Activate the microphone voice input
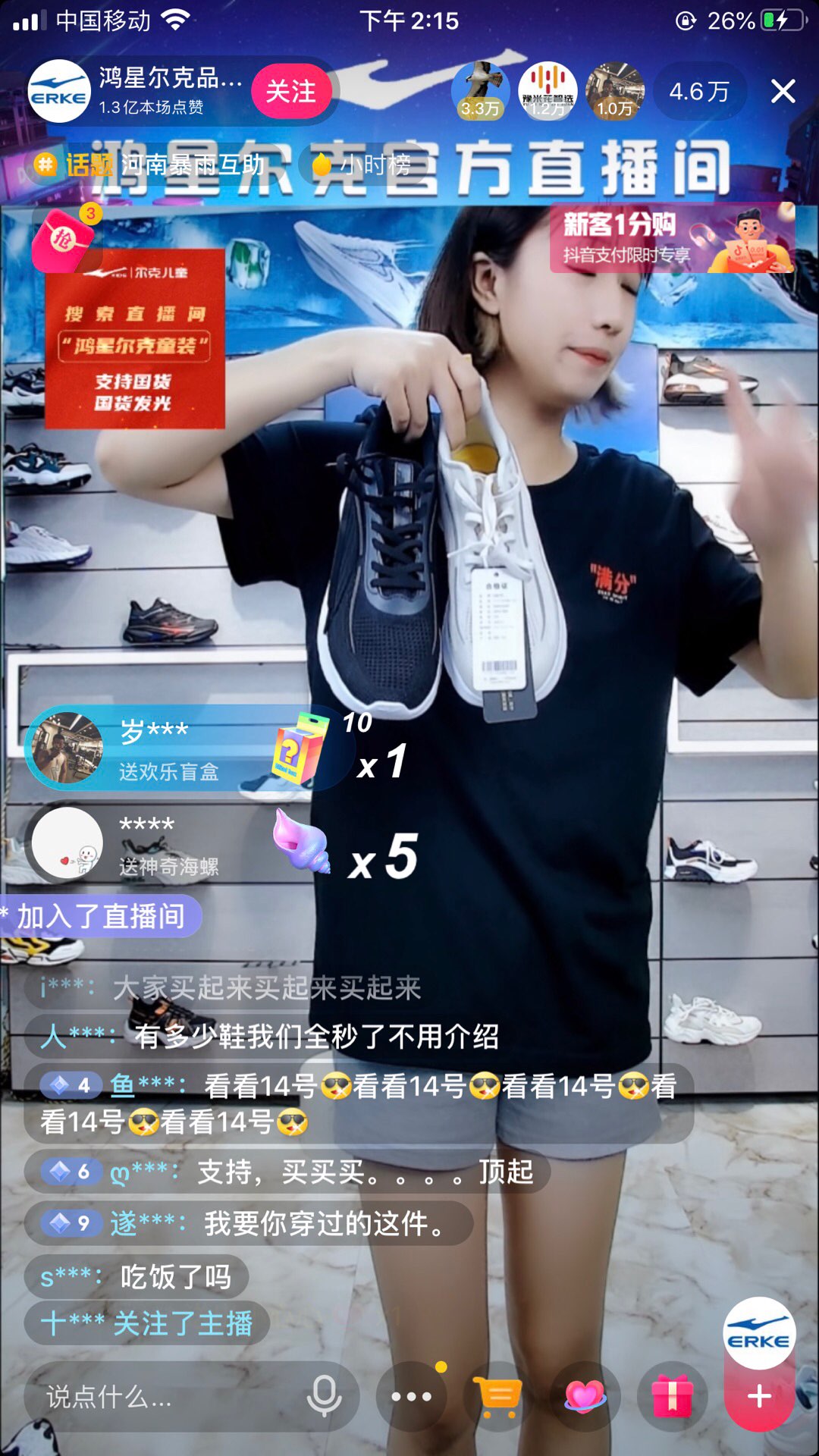 (324, 1396)
